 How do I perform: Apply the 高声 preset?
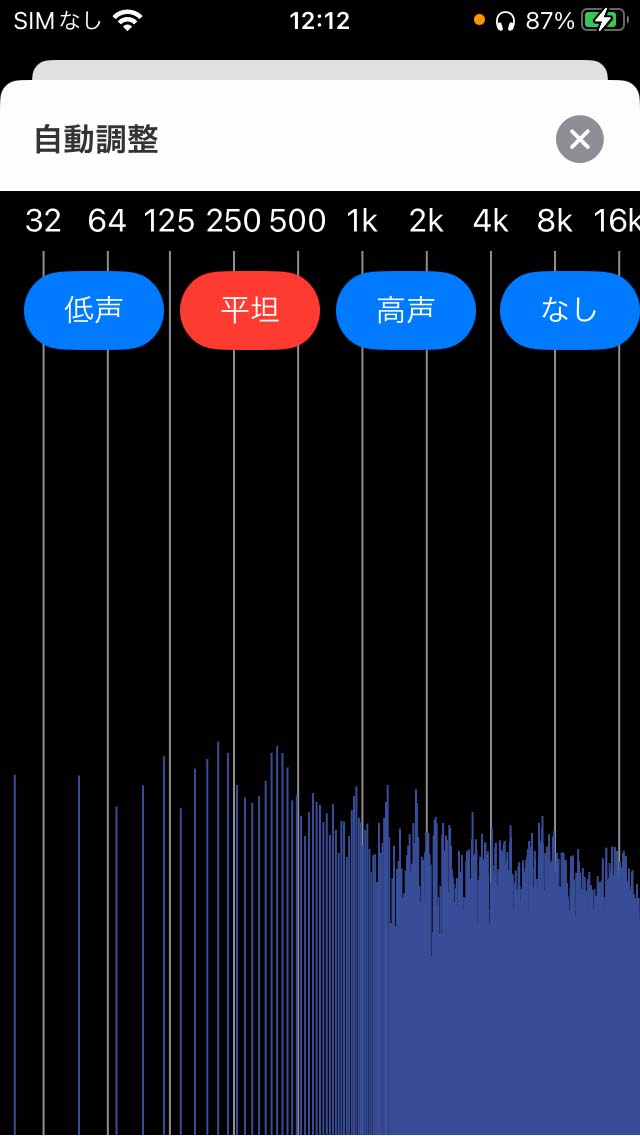pyautogui.click(x=405, y=311)
